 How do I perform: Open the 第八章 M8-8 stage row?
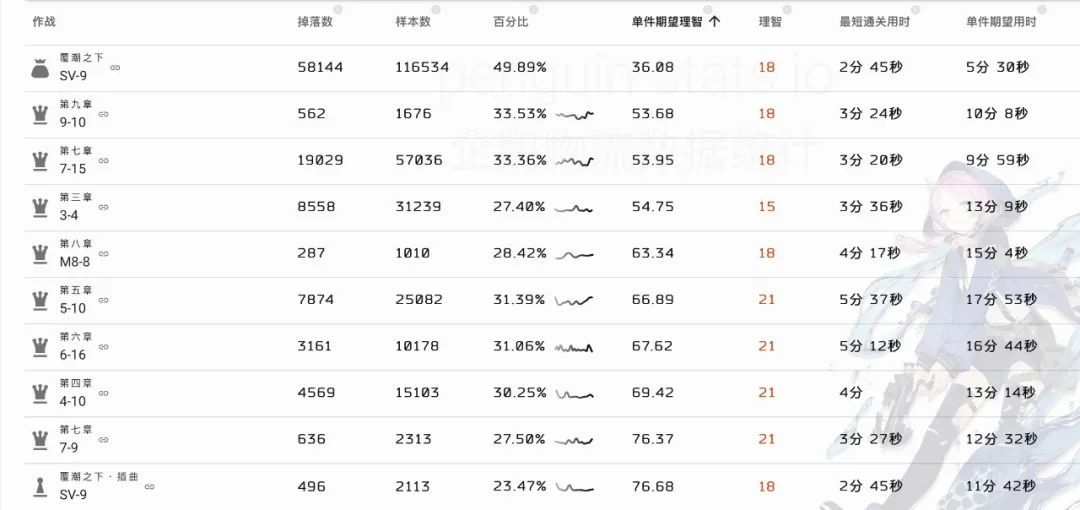click(x=75, y=253)
